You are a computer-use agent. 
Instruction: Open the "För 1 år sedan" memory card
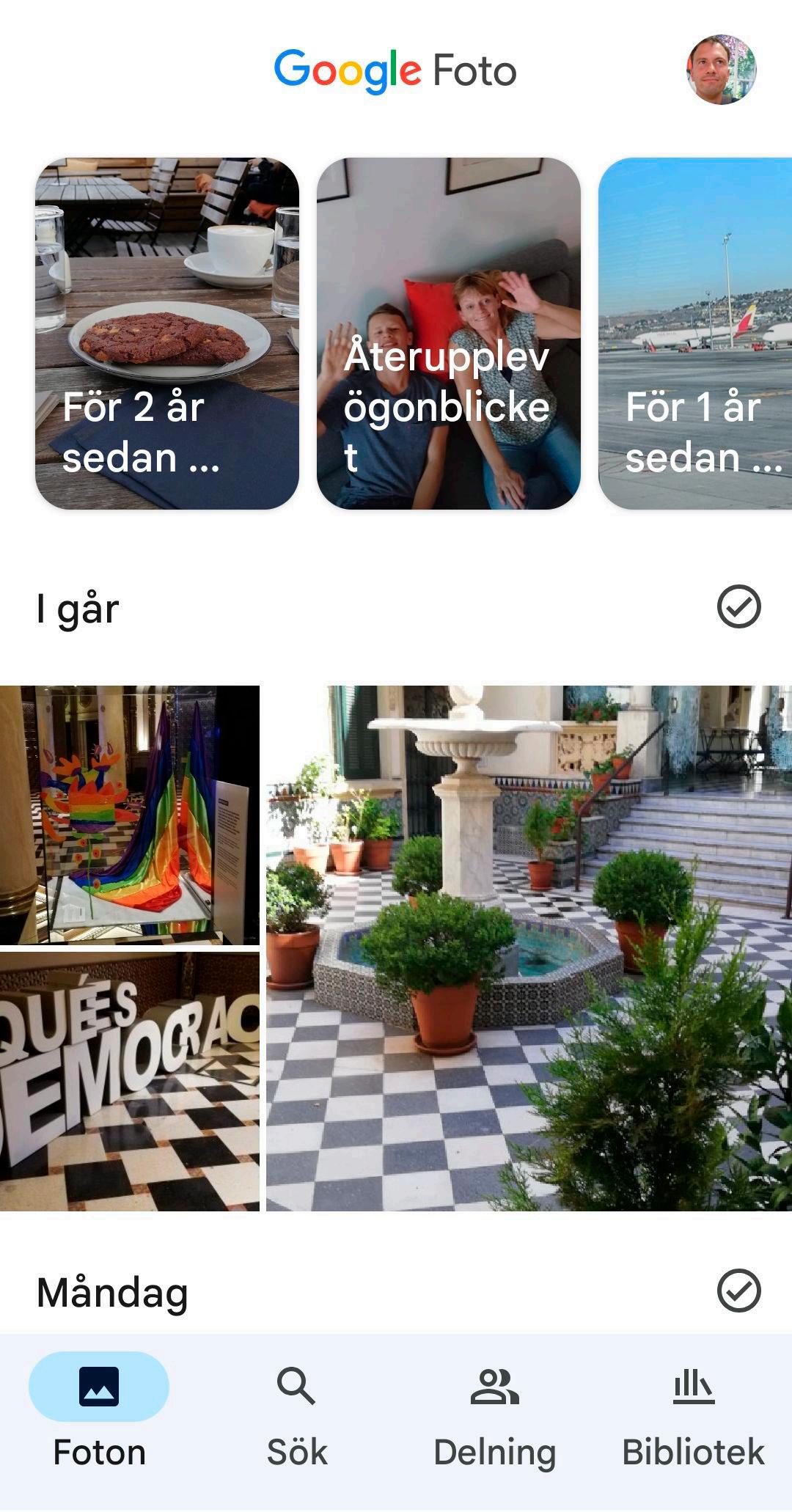[x=695, y=334]
